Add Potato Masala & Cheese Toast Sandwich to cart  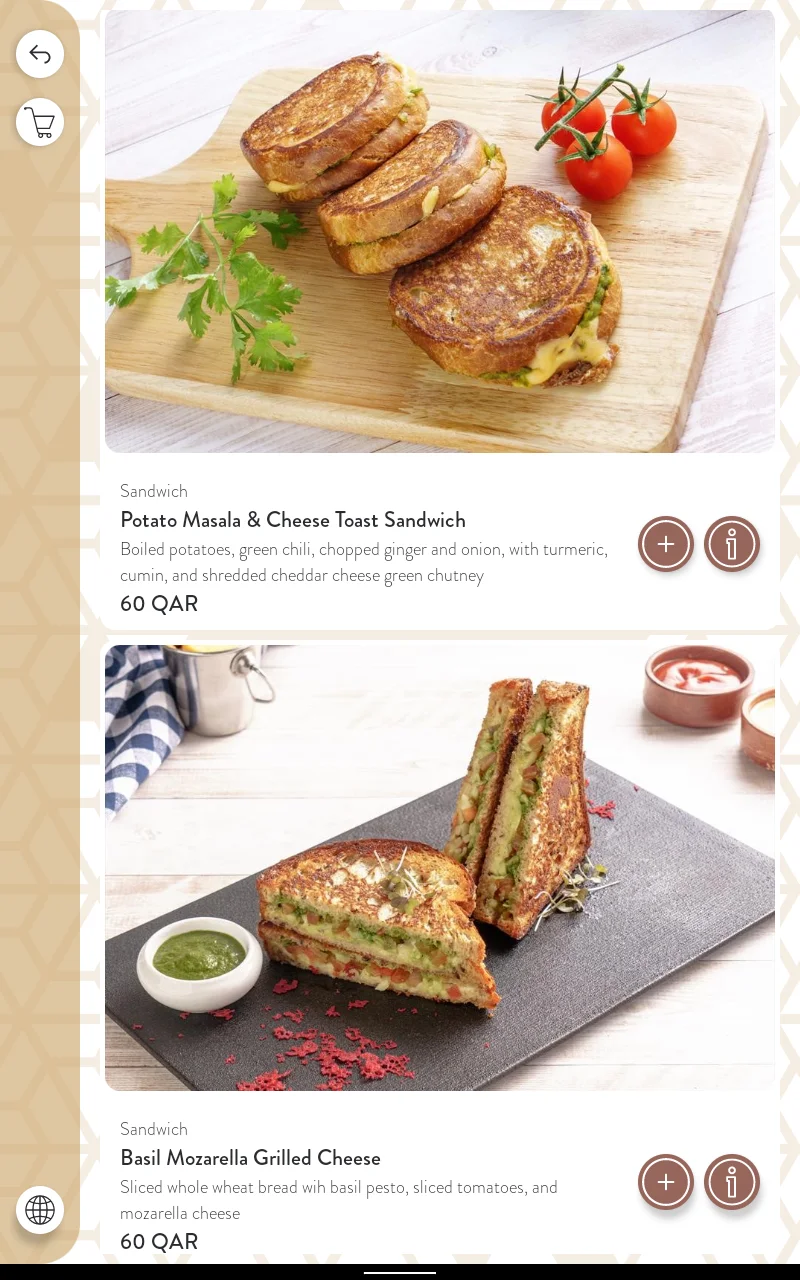click(666, 544)
